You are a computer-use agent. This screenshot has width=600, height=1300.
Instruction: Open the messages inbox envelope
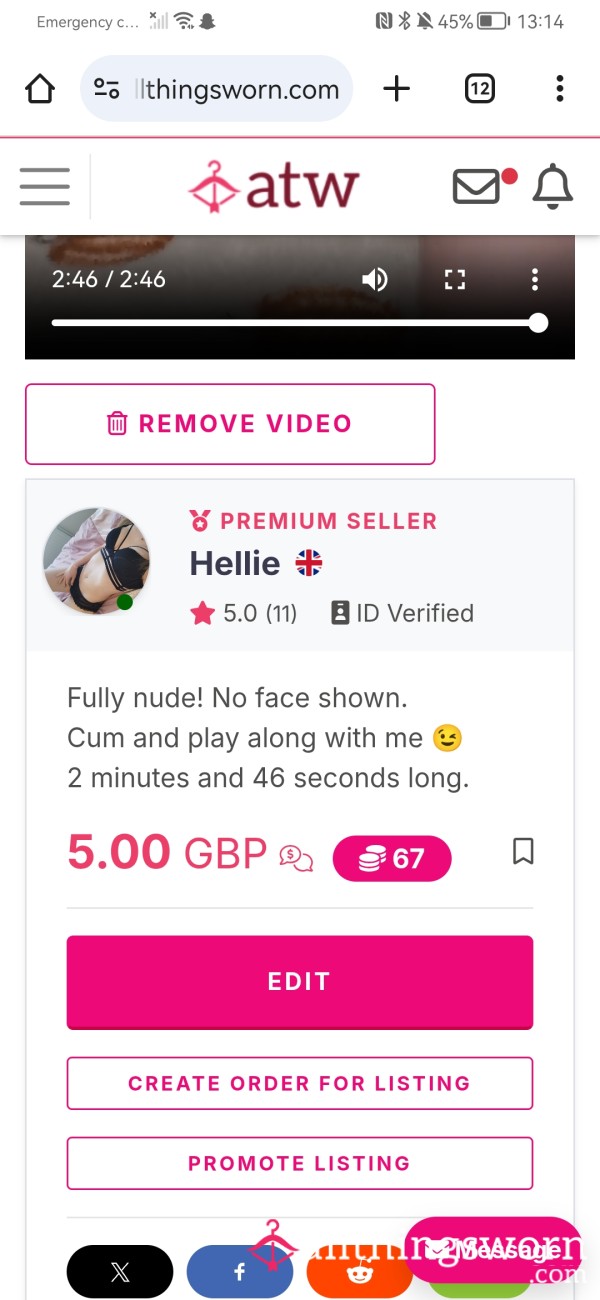477,186
